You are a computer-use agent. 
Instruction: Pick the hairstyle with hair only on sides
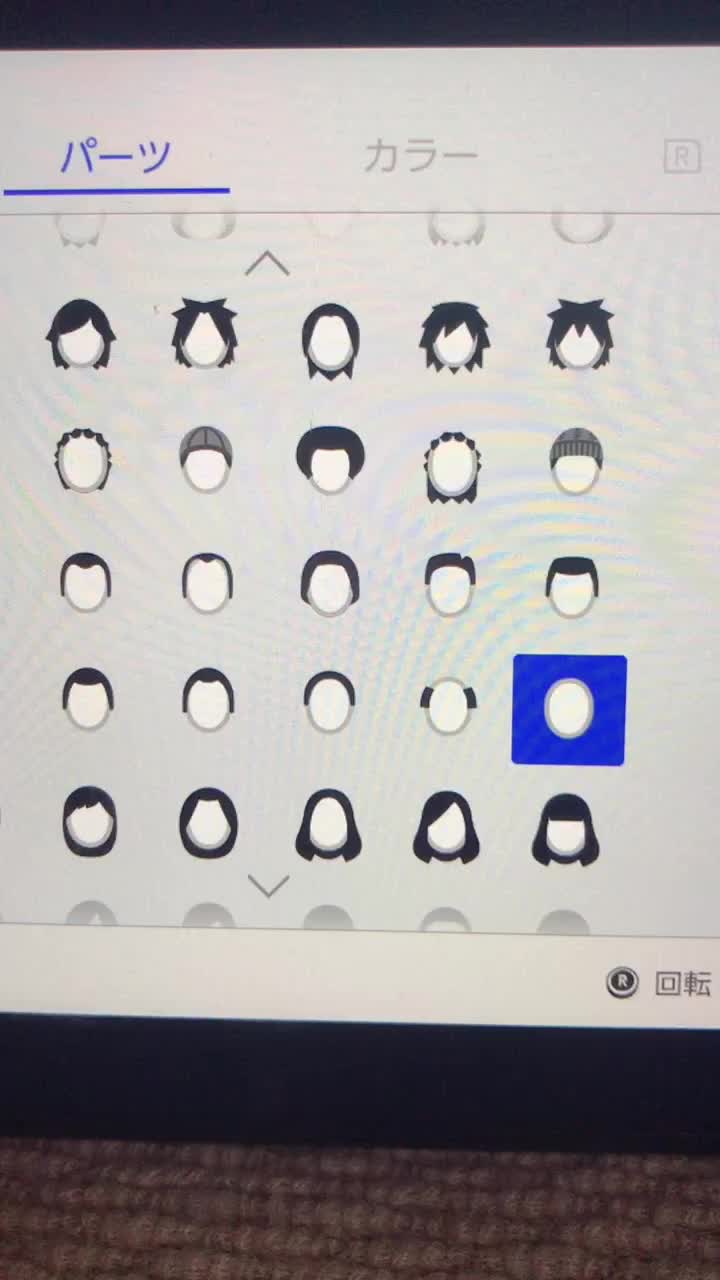click(x=448, y=706)
